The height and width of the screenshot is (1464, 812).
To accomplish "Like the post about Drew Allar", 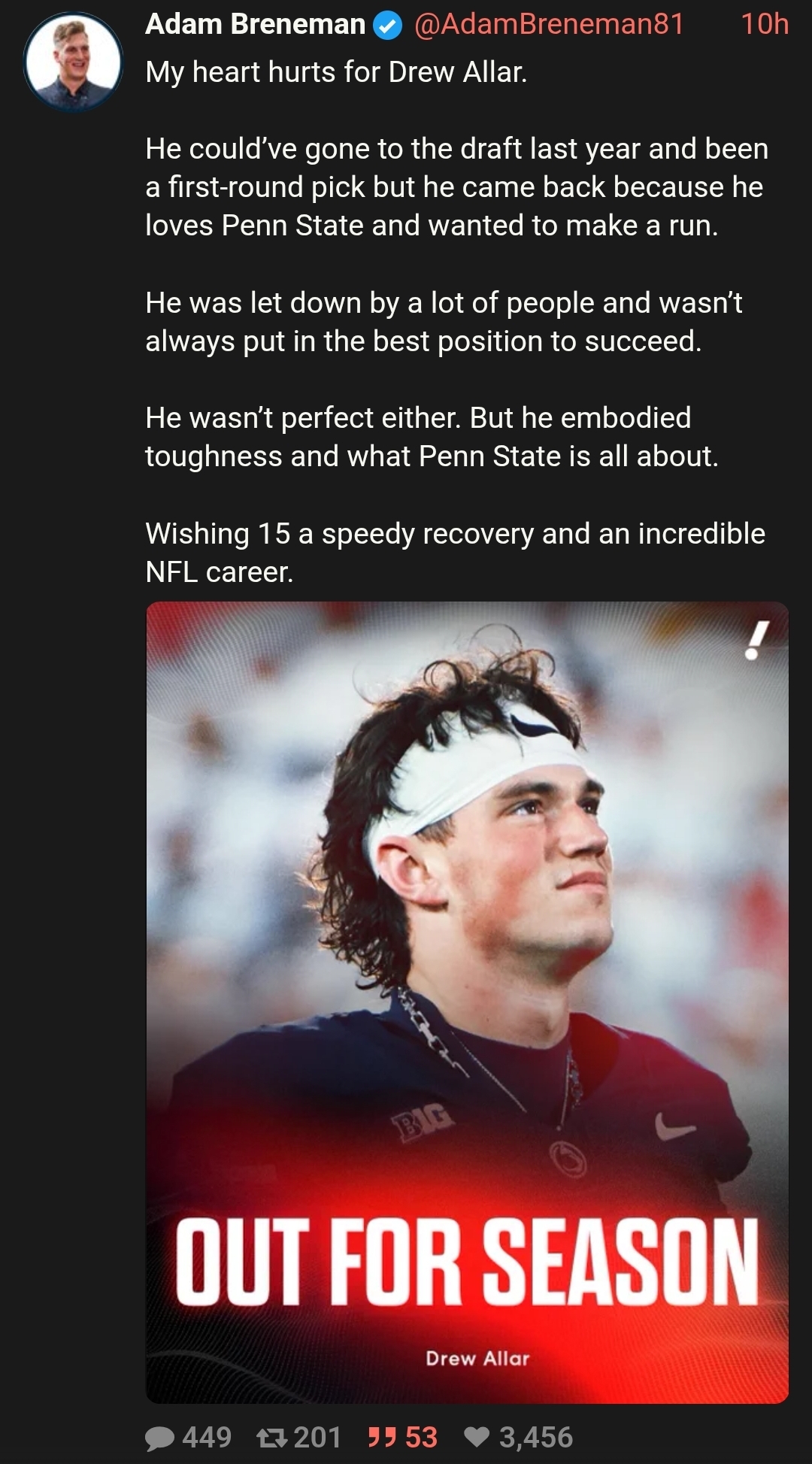I will point(477,1438).
